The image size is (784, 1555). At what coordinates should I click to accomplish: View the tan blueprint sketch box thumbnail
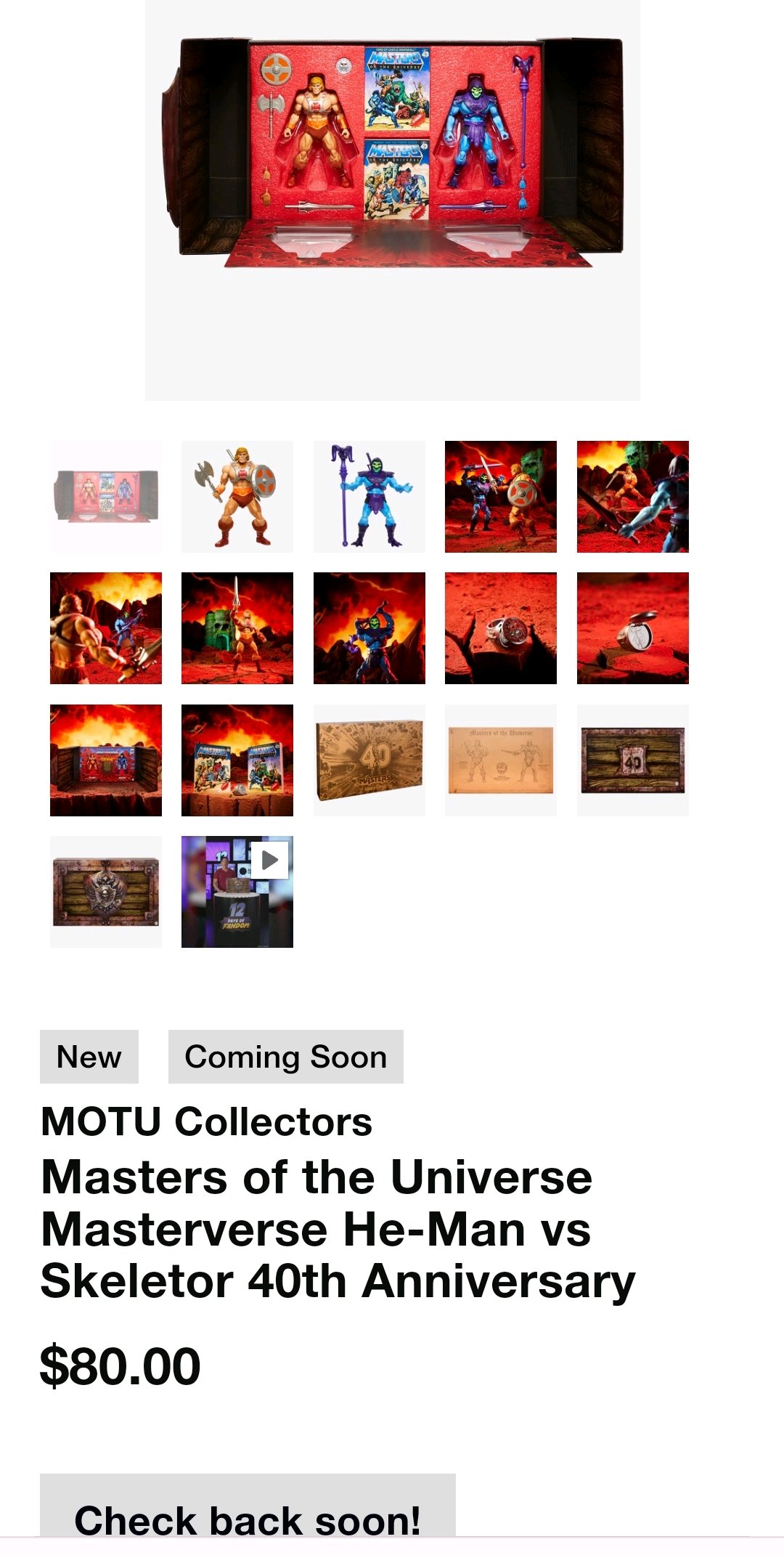click(x=501, y=760)
